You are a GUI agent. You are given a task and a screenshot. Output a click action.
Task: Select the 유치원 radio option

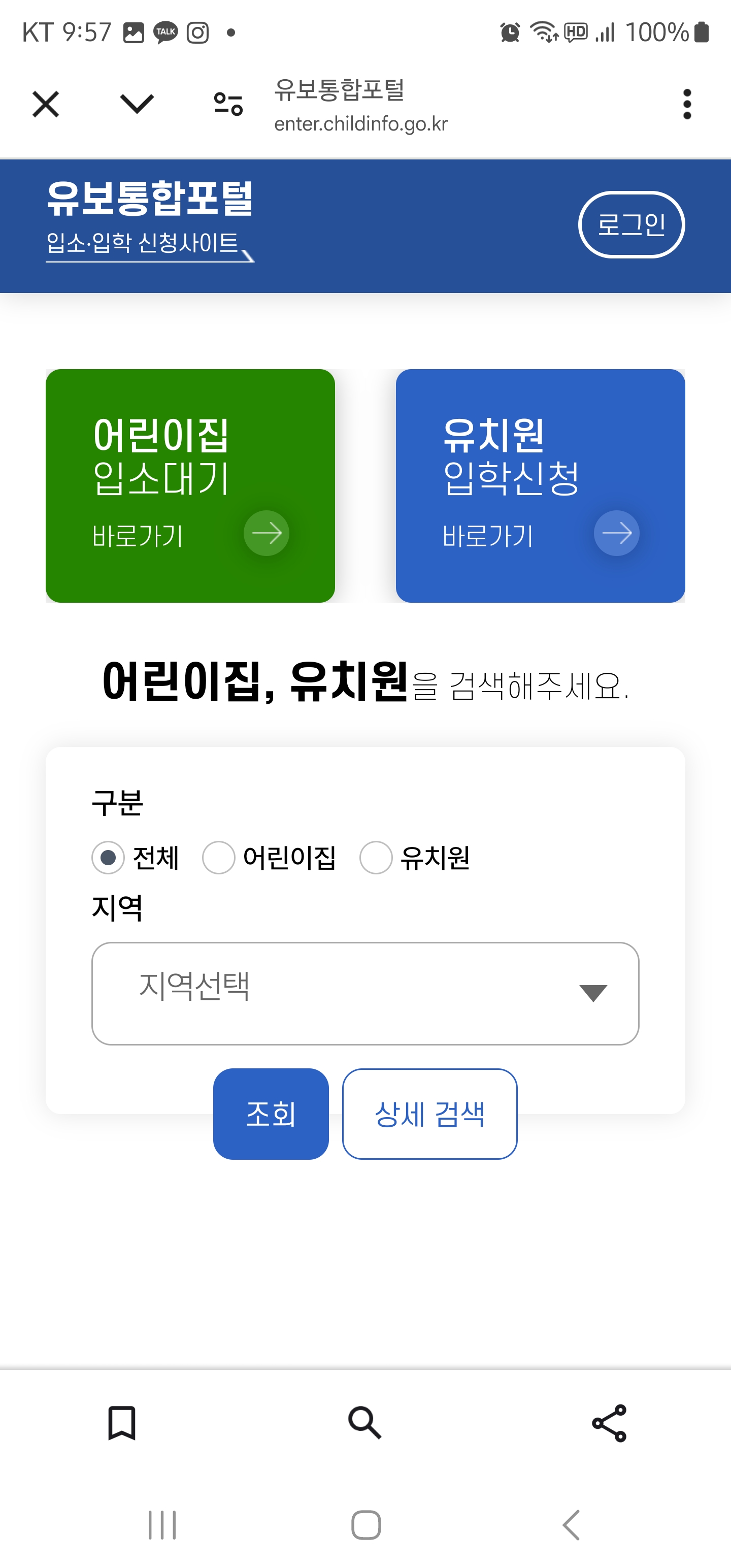click(x=376, y=858)
